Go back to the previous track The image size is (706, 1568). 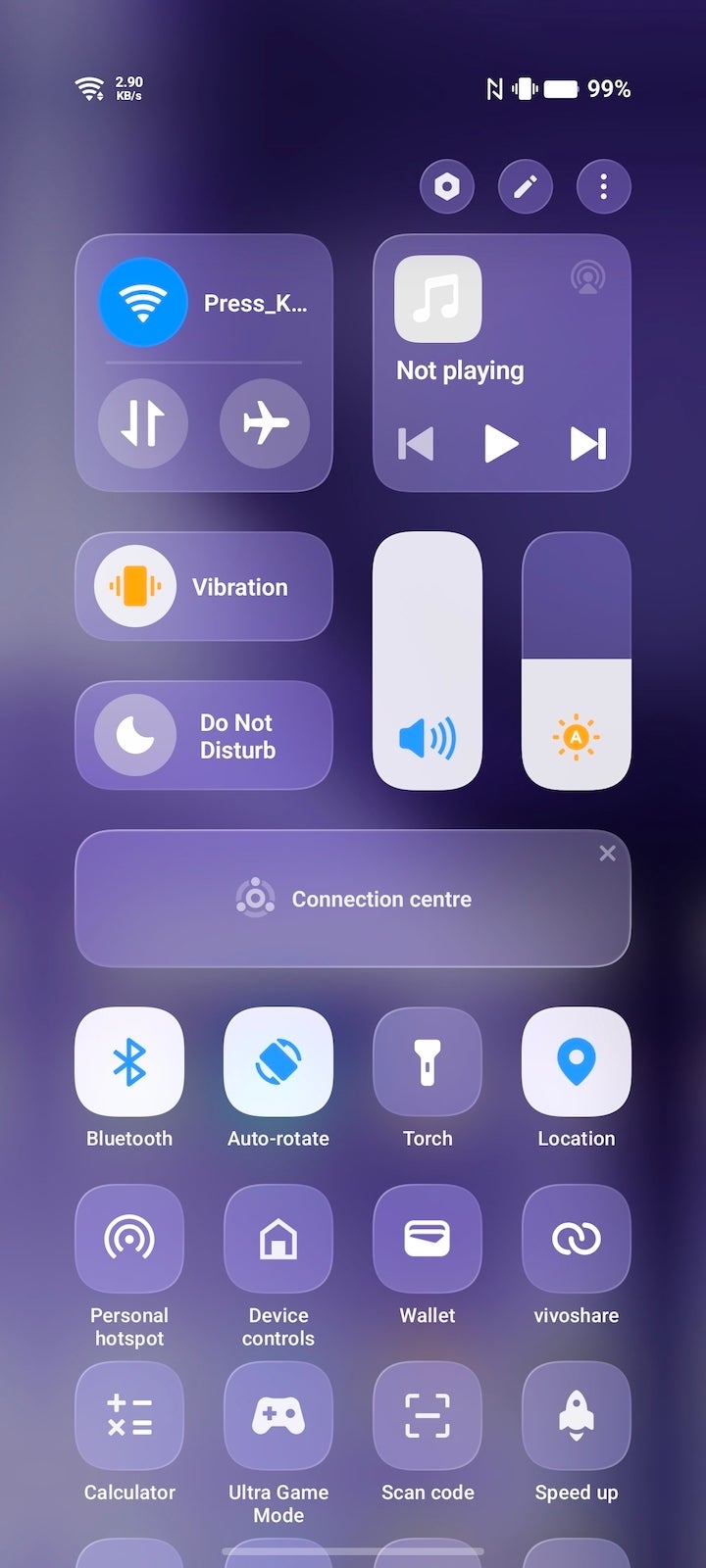(416, 444)
